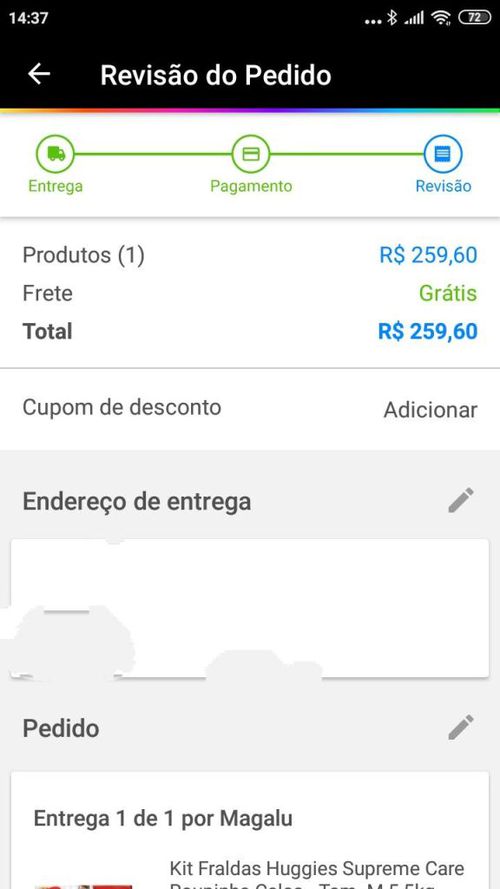The width and height of the screenshot is (500, 889).
Task: Tap Adicionar to add a discount coupon
Action: [430, 409]
